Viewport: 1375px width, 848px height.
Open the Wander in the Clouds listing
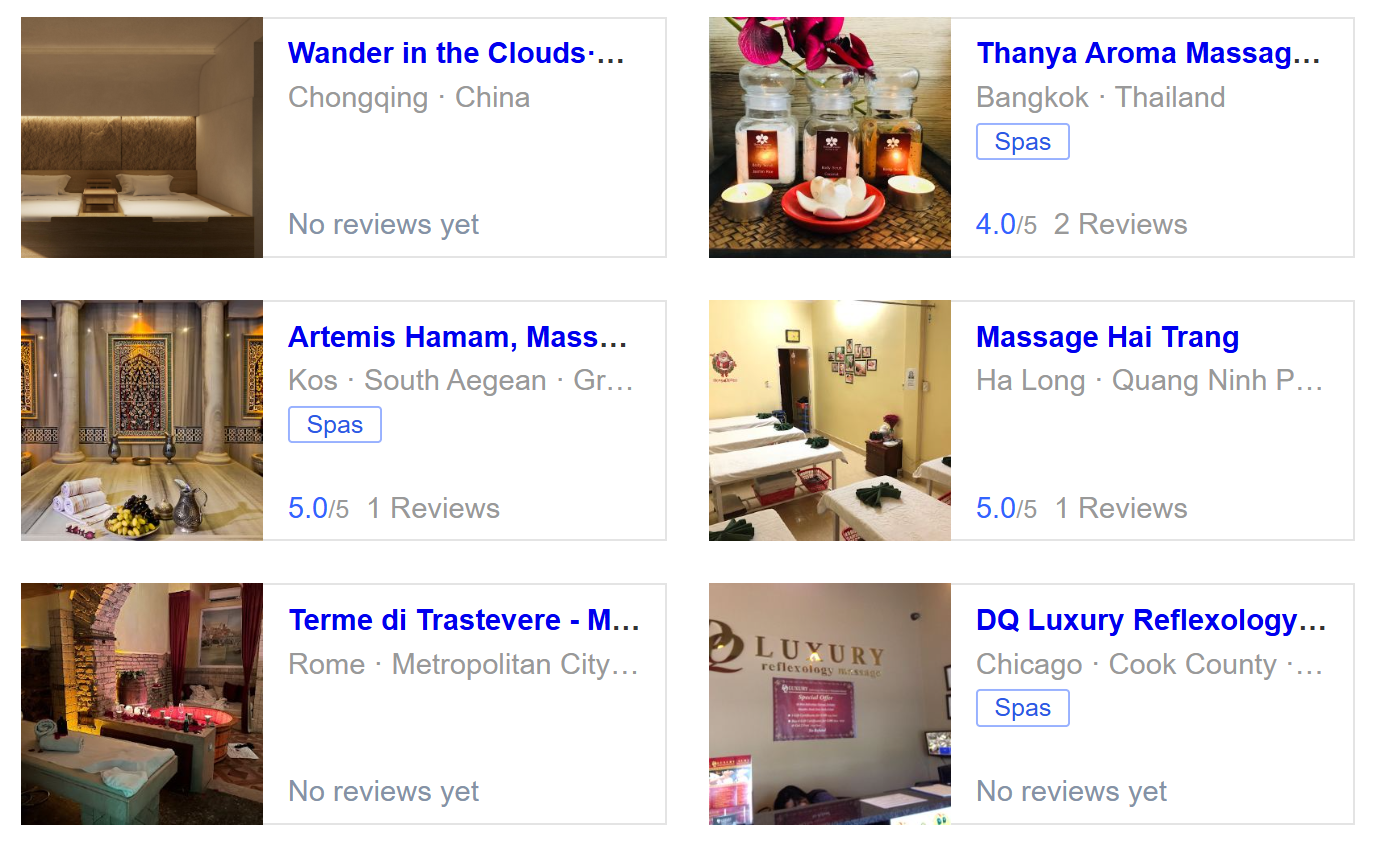[455, 53]
